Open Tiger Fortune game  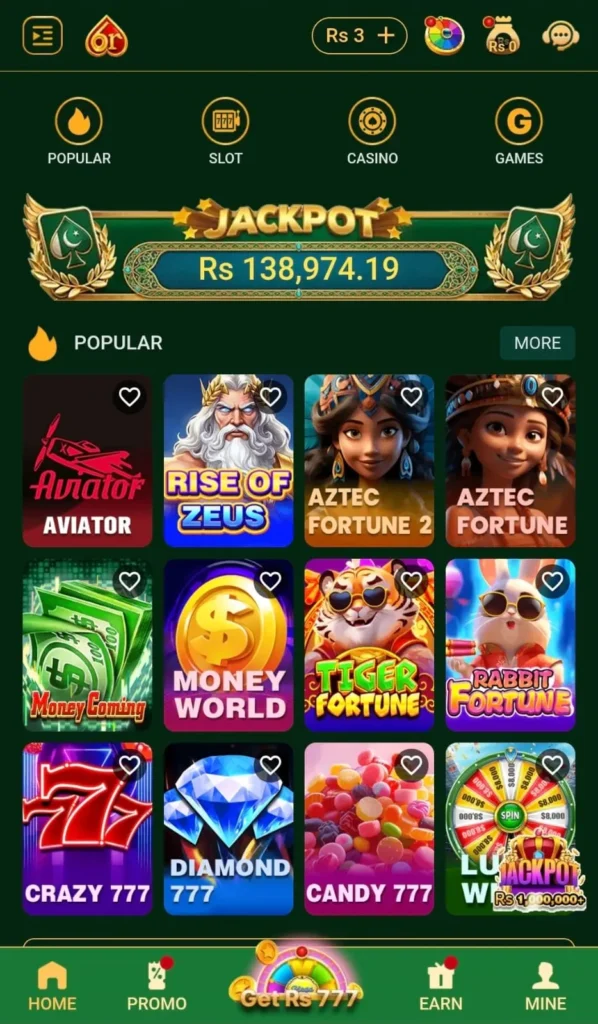click(x=369, y=645)
